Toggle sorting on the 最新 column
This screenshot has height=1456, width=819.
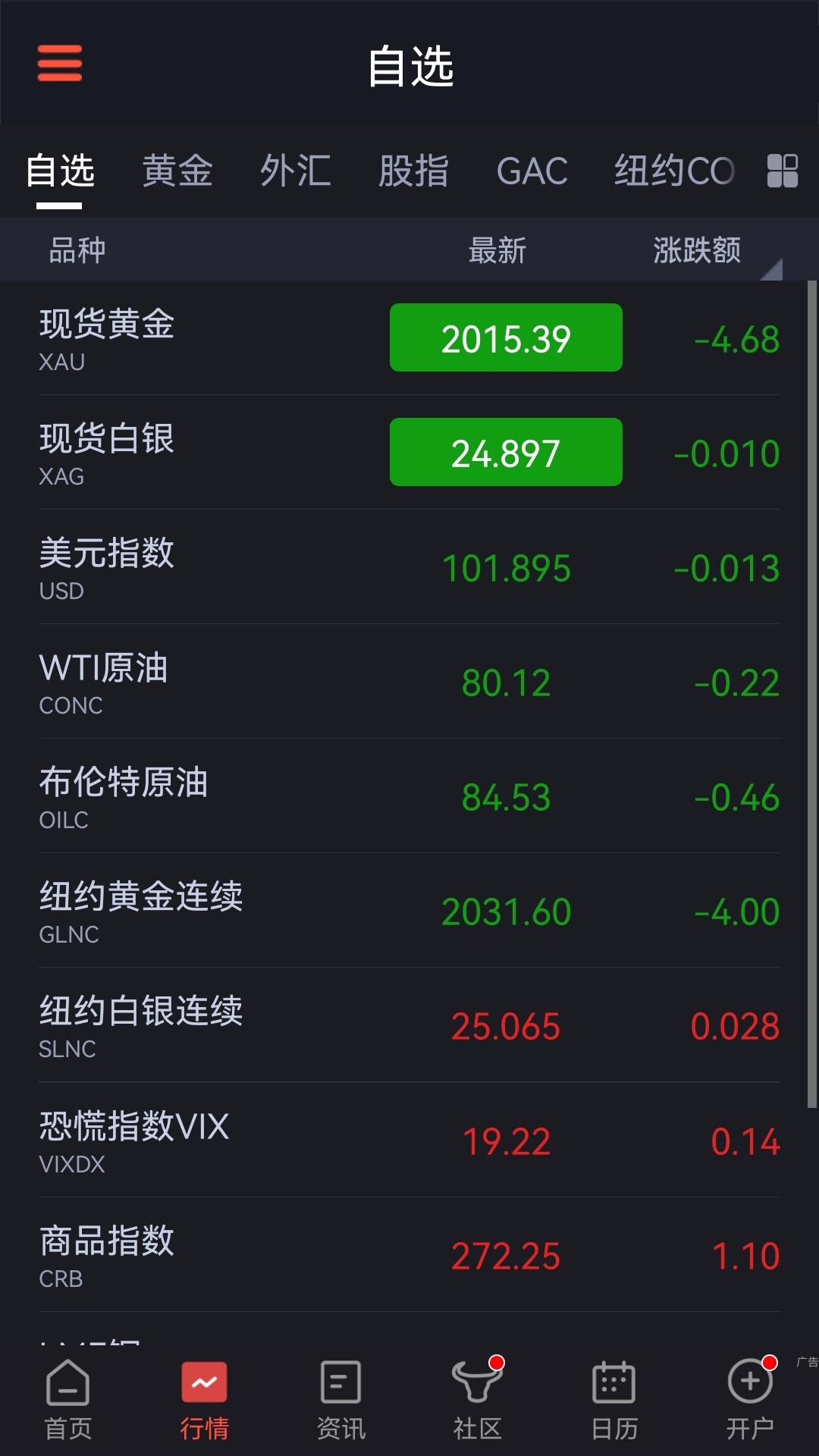tap(497, 250)
